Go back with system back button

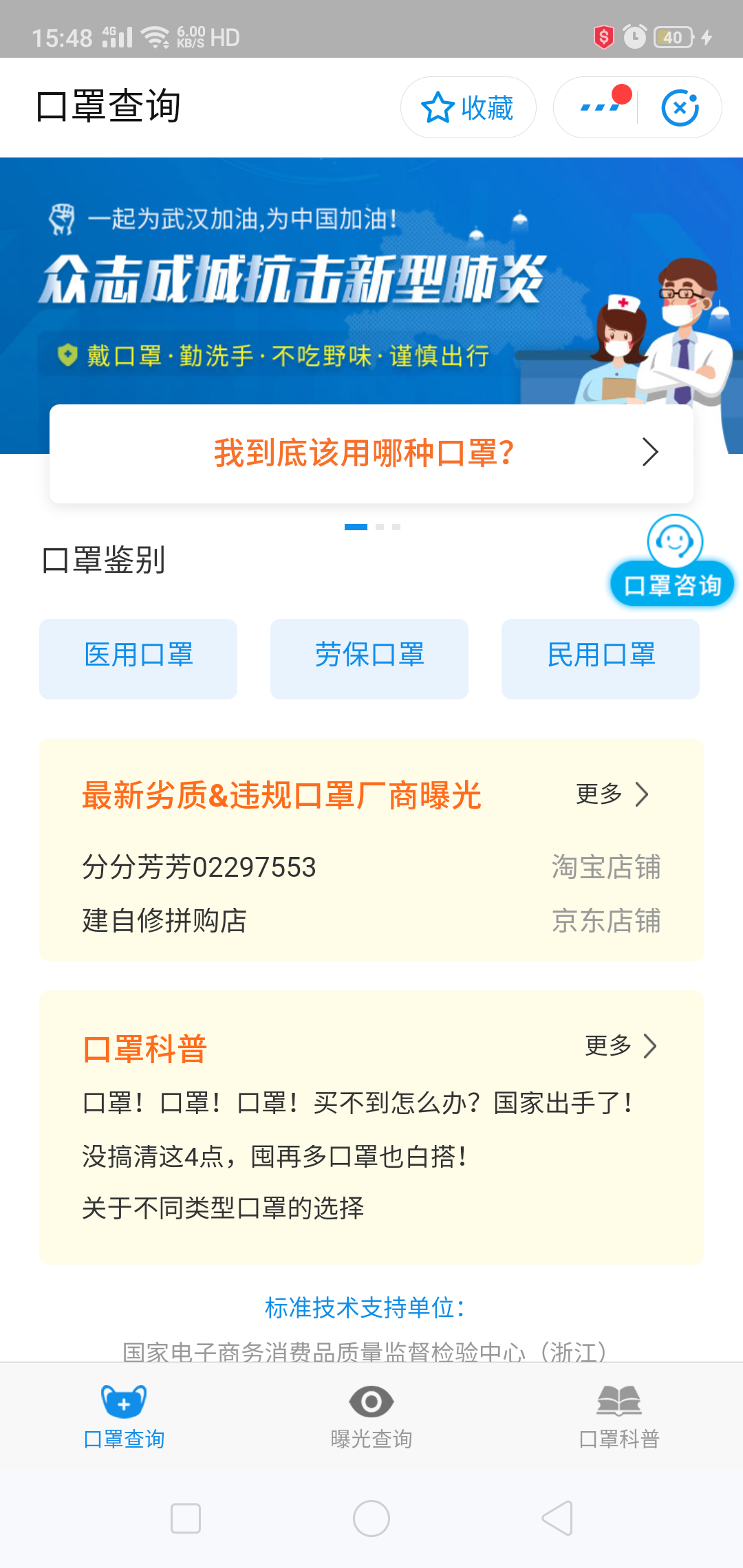[x=557, y=1518]
